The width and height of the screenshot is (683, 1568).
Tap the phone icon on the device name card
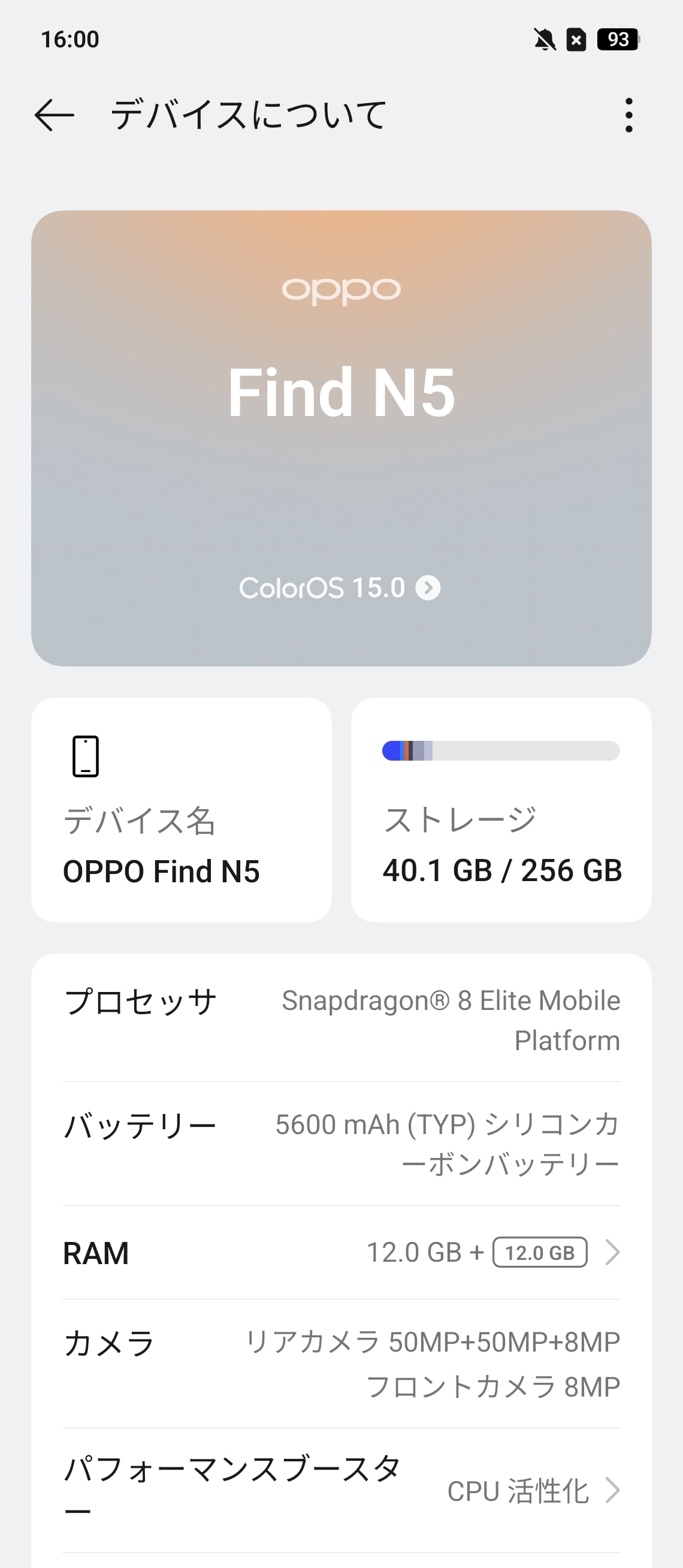[x=85, y=755]
